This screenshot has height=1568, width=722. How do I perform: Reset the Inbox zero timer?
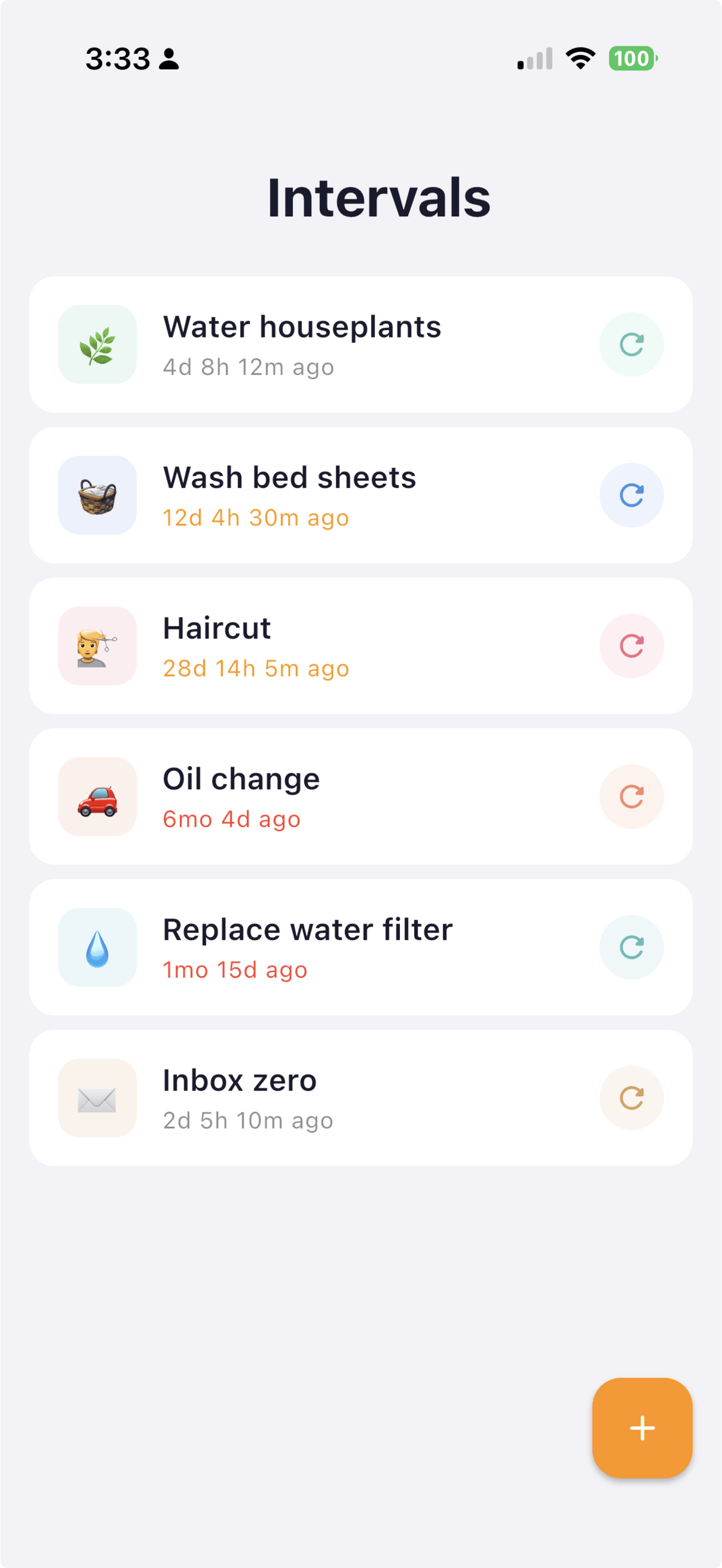click(x=631, y=1097)
